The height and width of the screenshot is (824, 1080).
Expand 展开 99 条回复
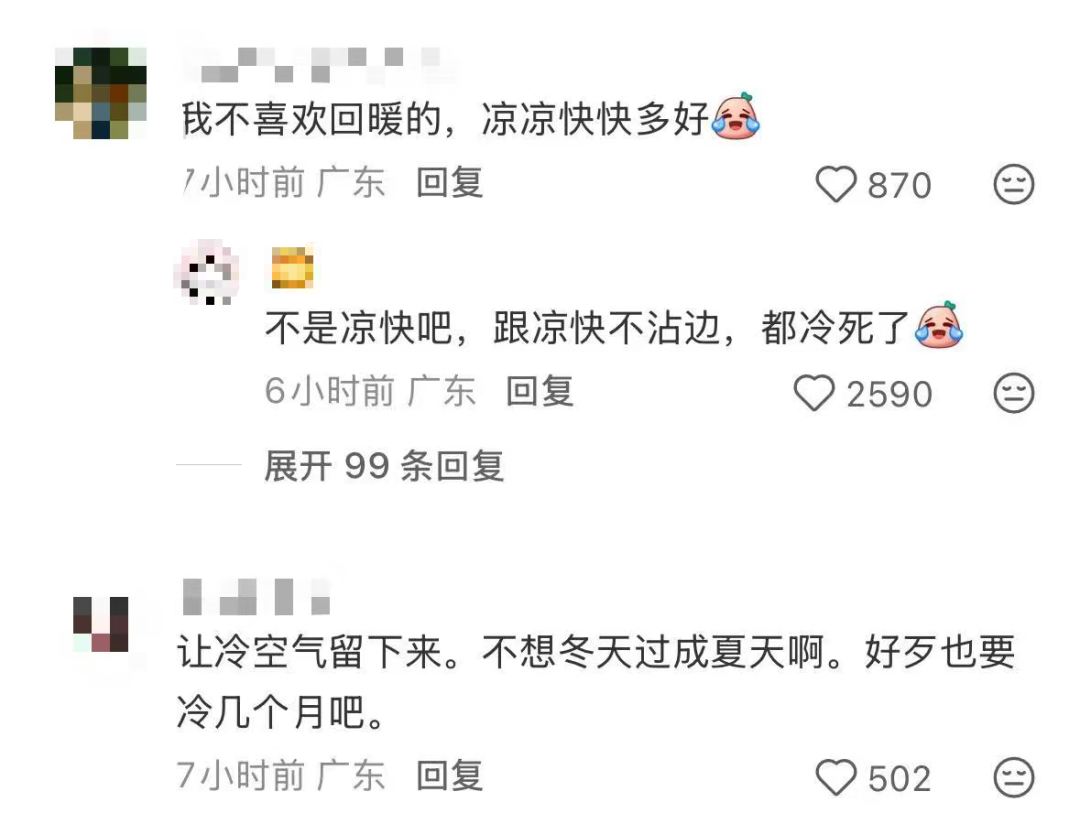(x=383, y=466)
